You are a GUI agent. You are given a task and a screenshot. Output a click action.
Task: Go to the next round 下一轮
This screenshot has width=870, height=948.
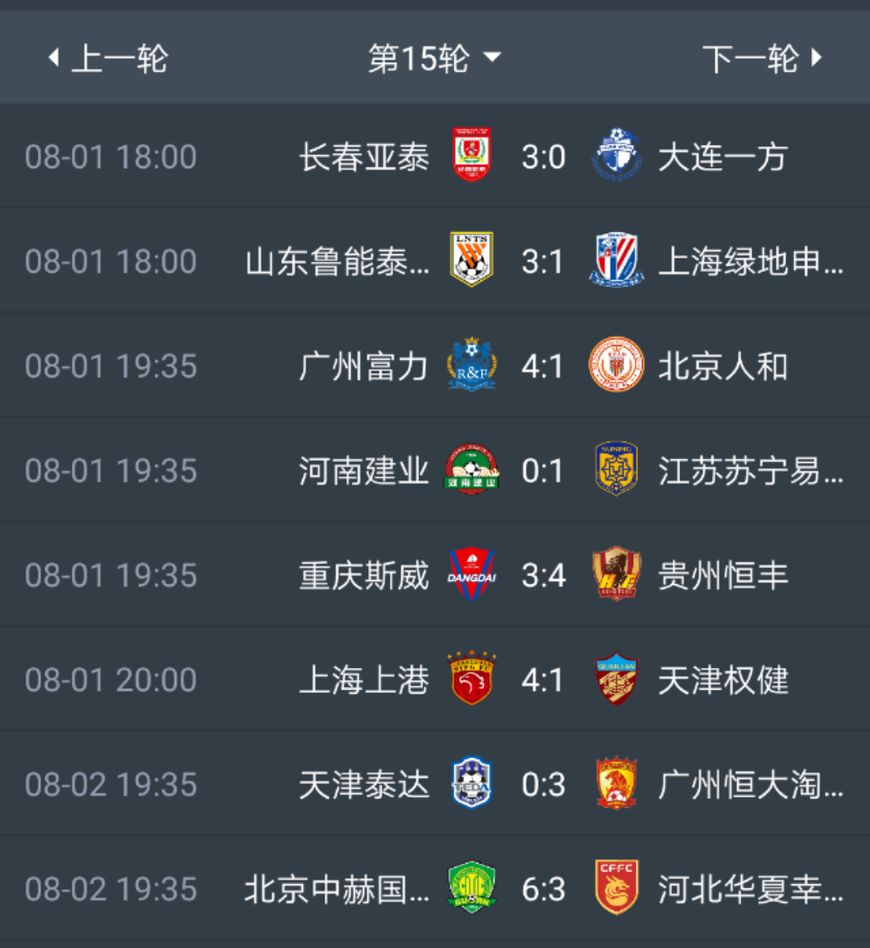coord(762,58)
